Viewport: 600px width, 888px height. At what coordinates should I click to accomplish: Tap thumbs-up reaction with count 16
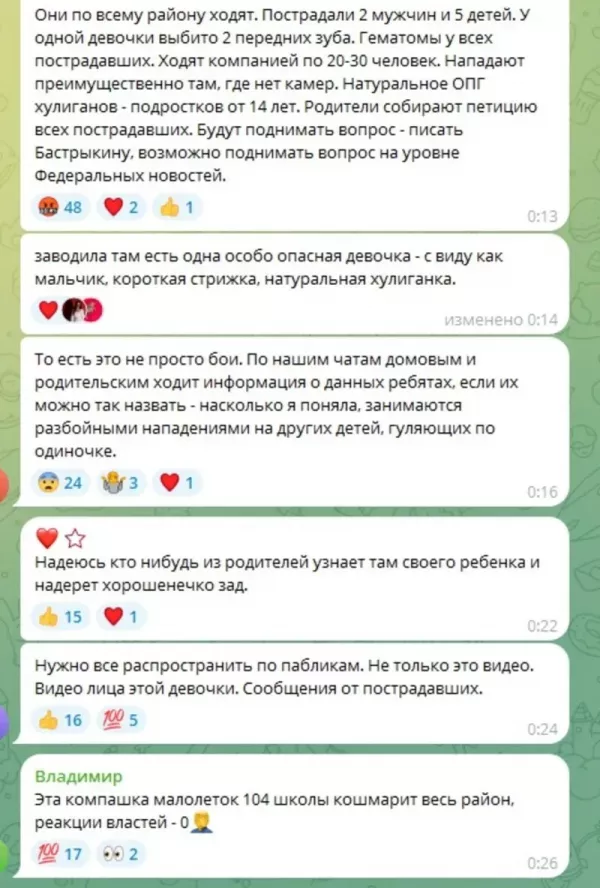point(61,720)
